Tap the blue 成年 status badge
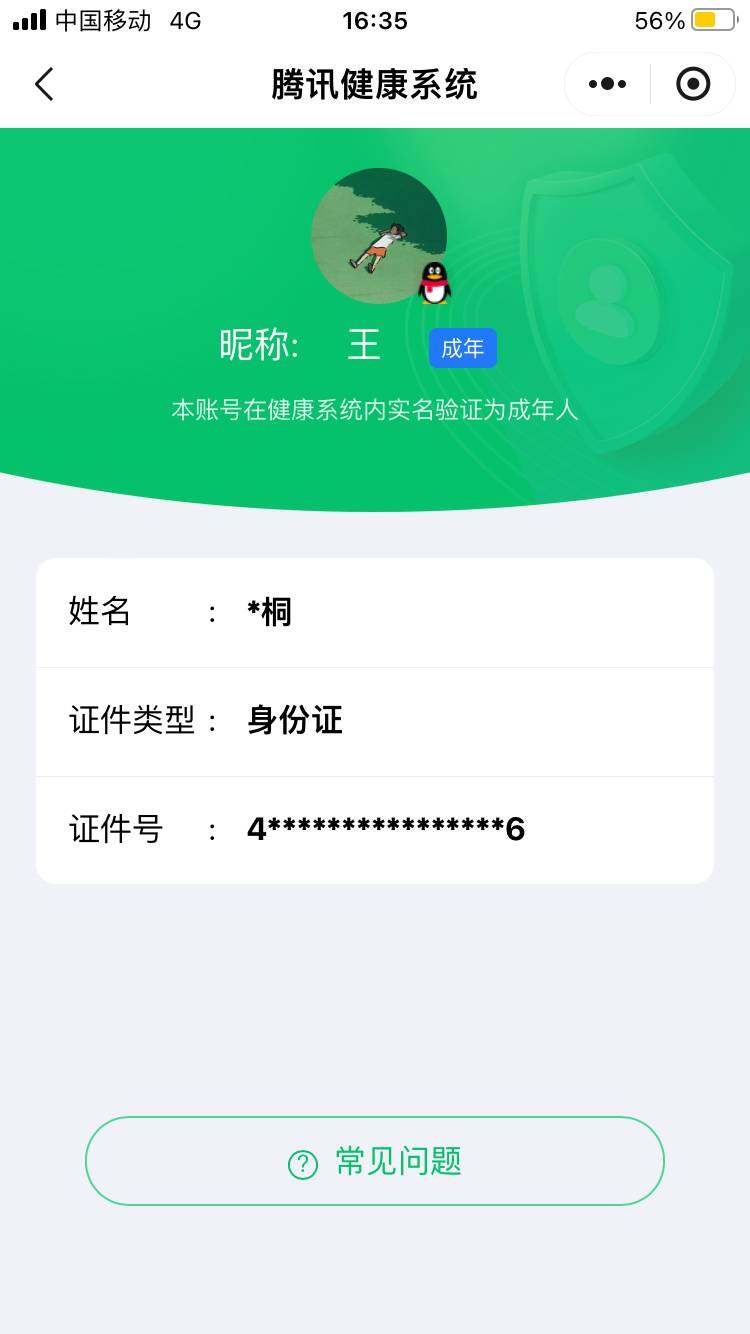Screen dimensions: 750x1334 [463, 348]
